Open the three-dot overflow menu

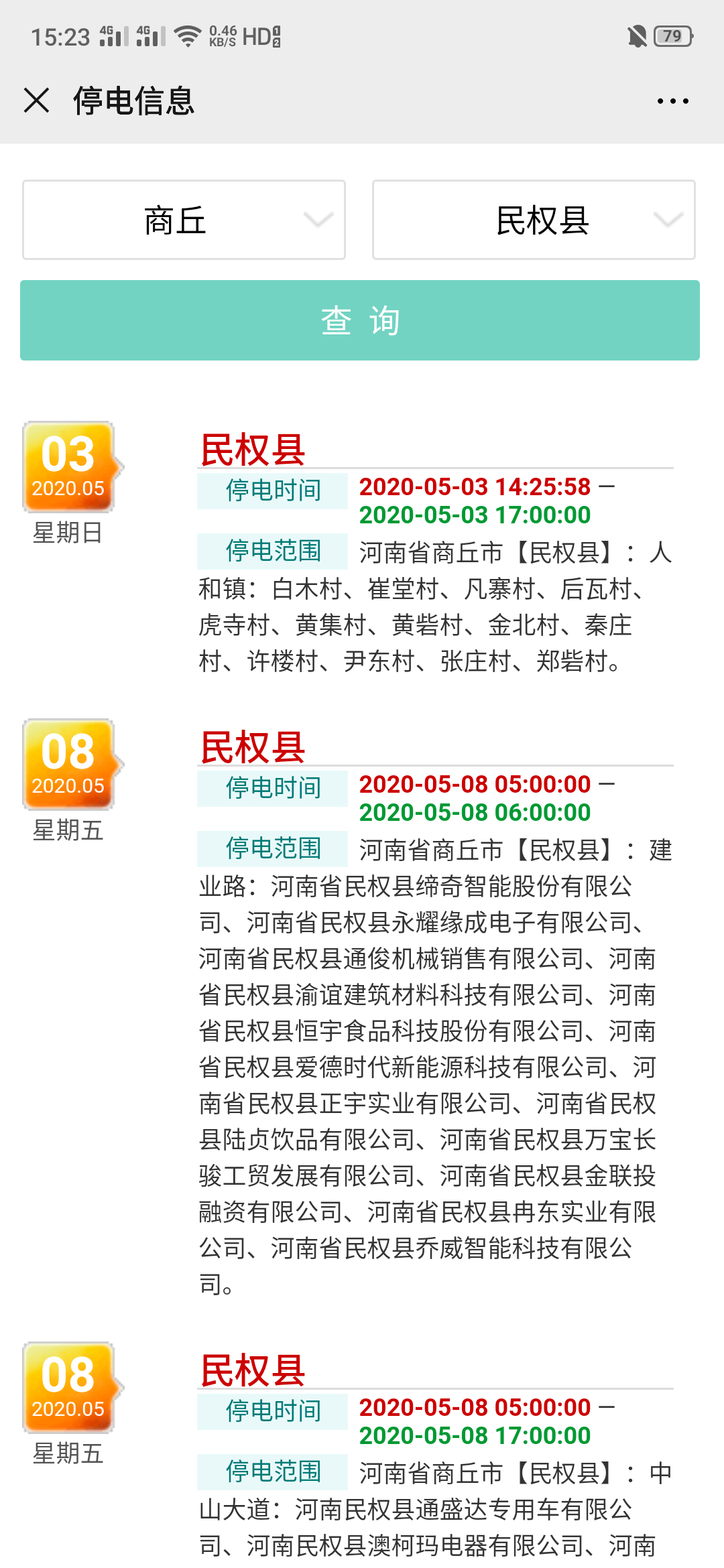pos(672,101)
